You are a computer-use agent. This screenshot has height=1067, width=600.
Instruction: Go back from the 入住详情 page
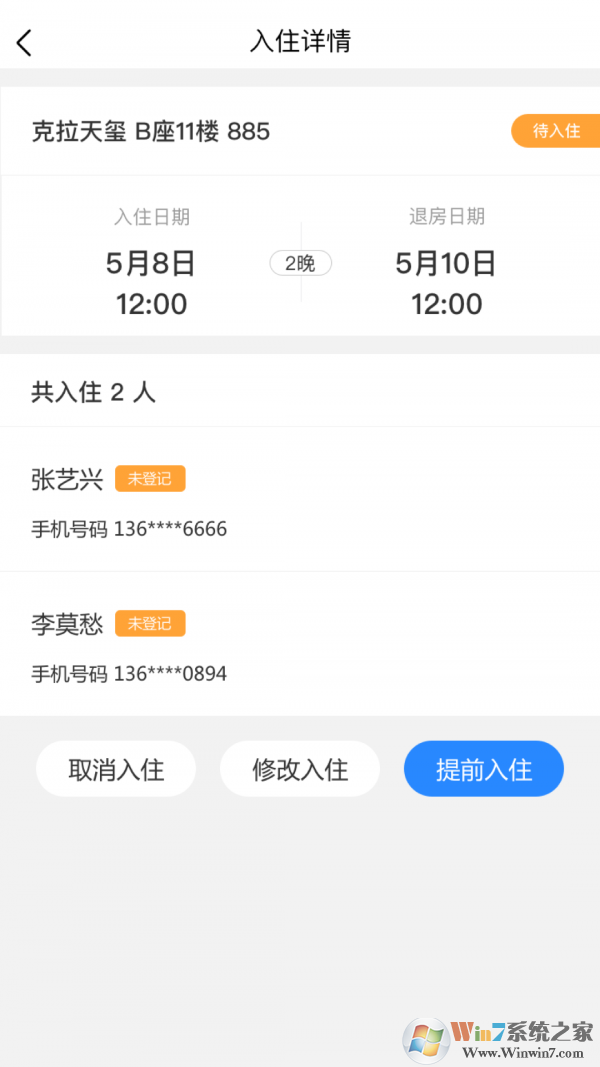pos(25,42)
